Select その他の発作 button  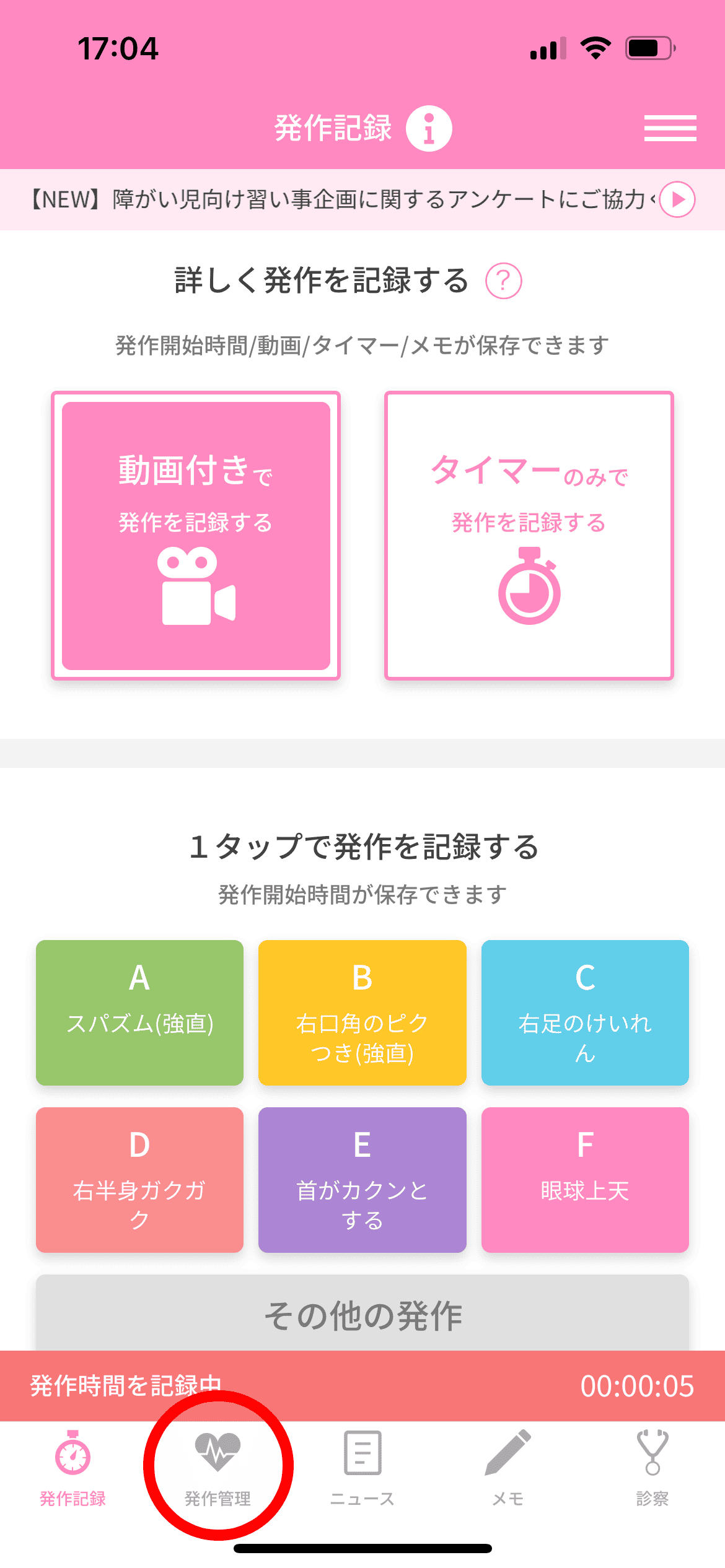362,1315
